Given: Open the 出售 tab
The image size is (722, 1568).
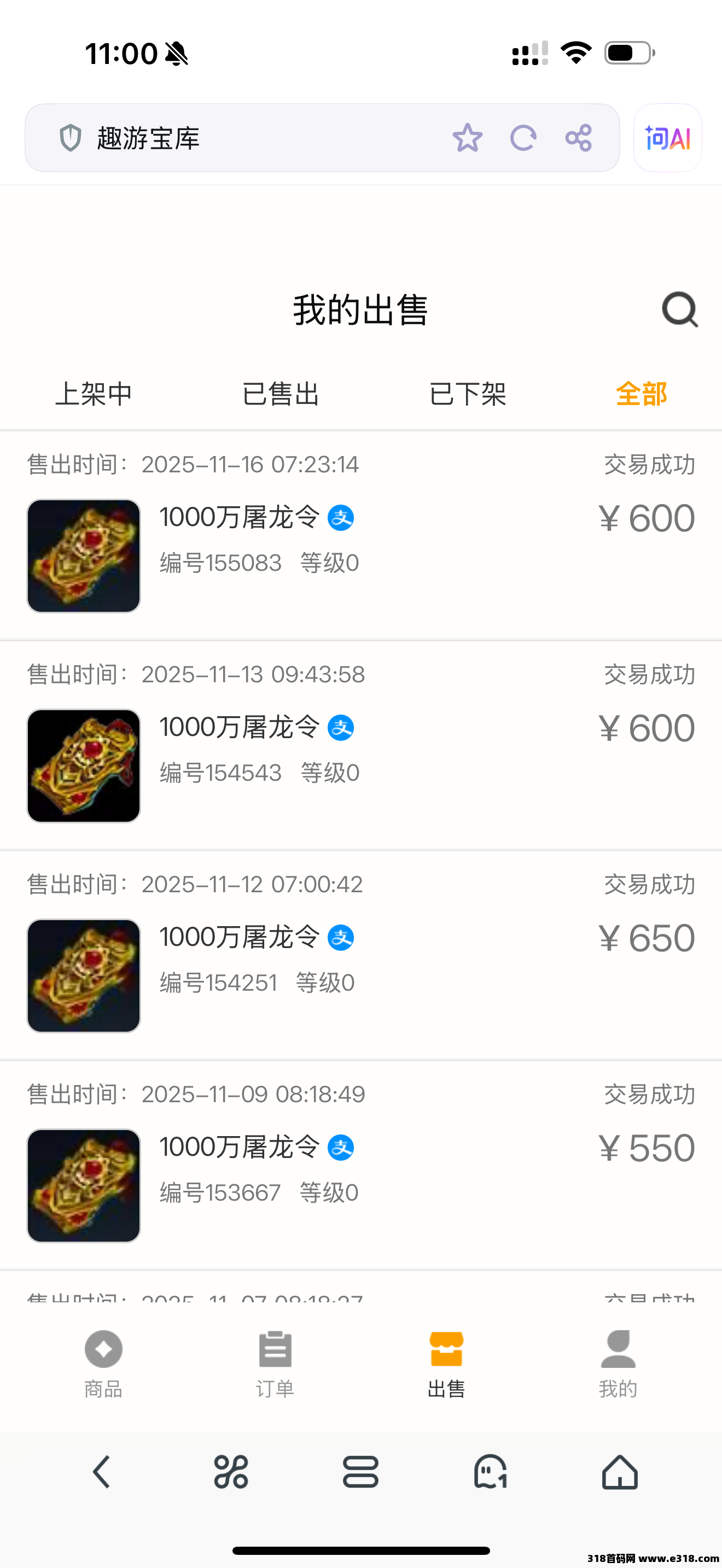Looking at the screenshot, I should [x=446, y=1364].
